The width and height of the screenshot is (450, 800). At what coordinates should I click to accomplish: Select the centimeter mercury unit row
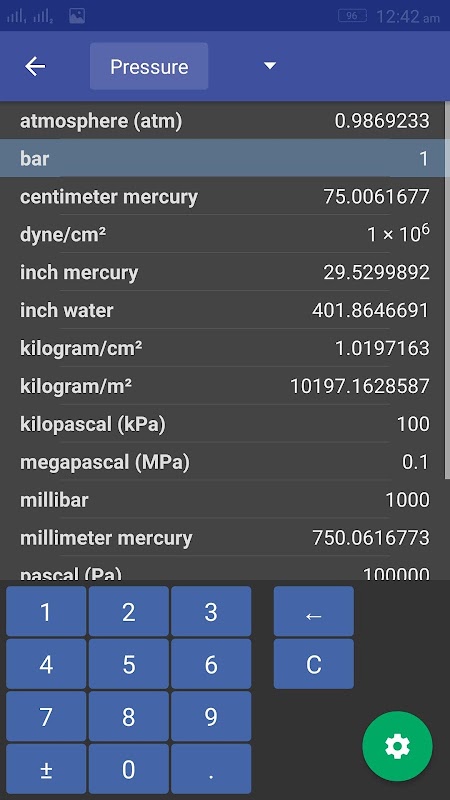coord(222,196)
